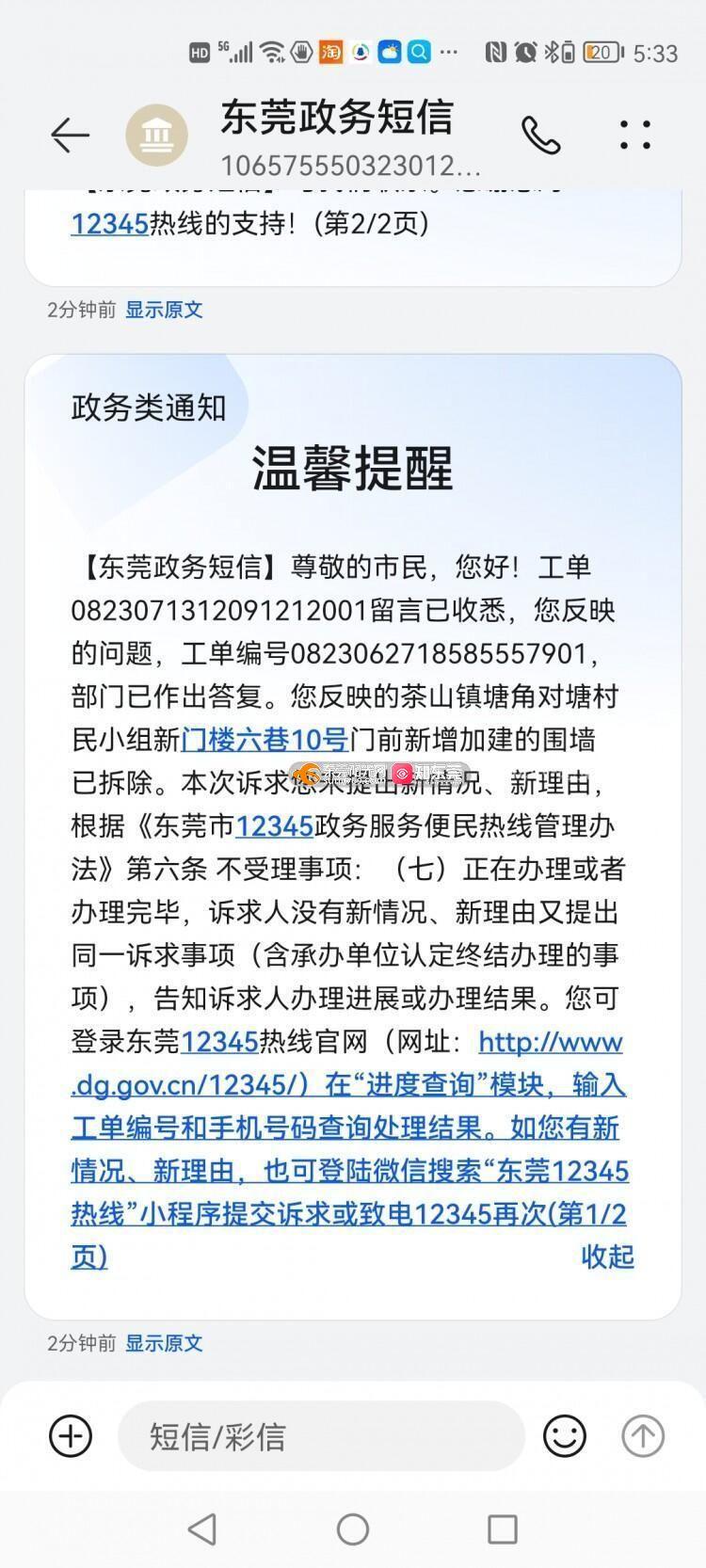
Task: Tap 显示原文 under the first message
Action: [x=164, y=310]
